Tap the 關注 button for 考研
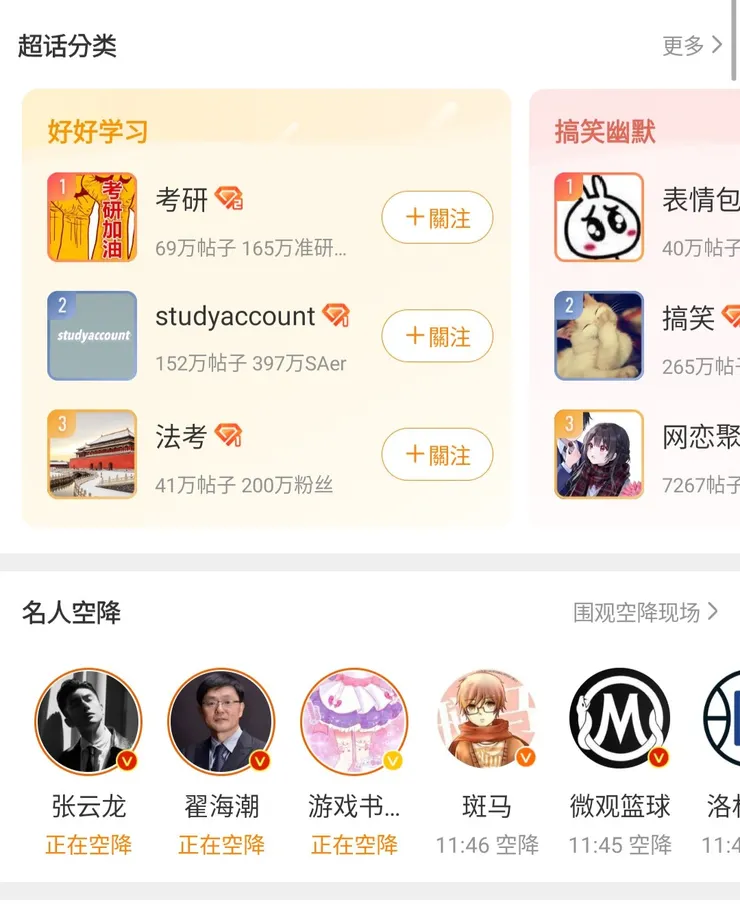This screenshot has width=740, height=904. pyautogui.click(x=437, y=217)
